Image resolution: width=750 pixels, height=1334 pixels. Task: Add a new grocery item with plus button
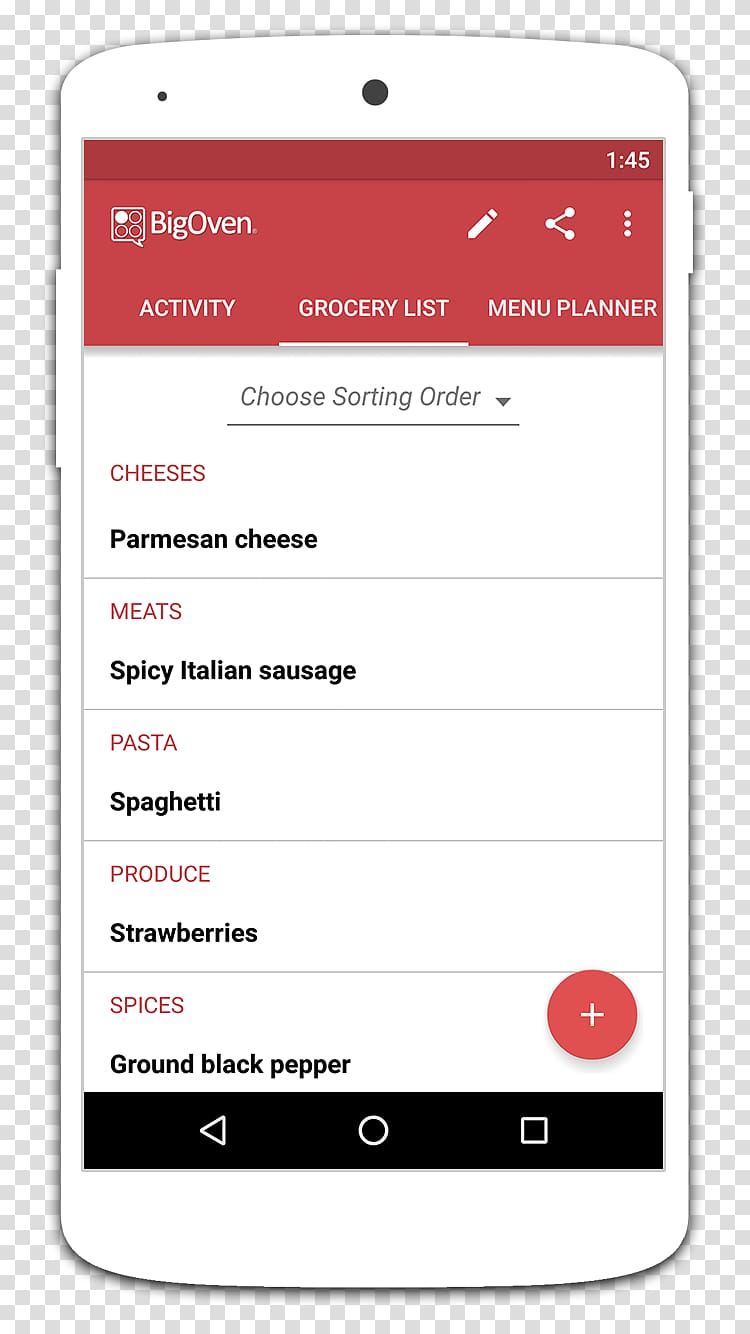pos(592,1015)
